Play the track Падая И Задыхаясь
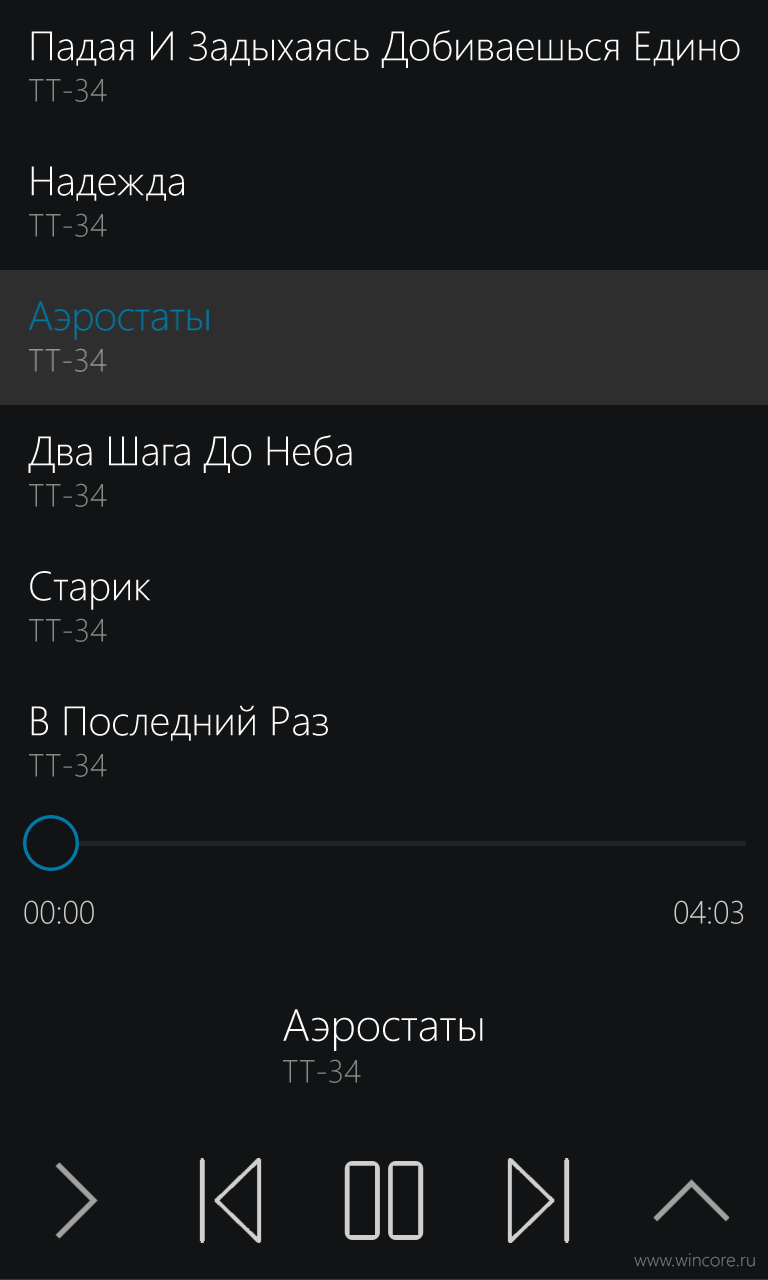The image size is (768, 1280). [384, 67]
